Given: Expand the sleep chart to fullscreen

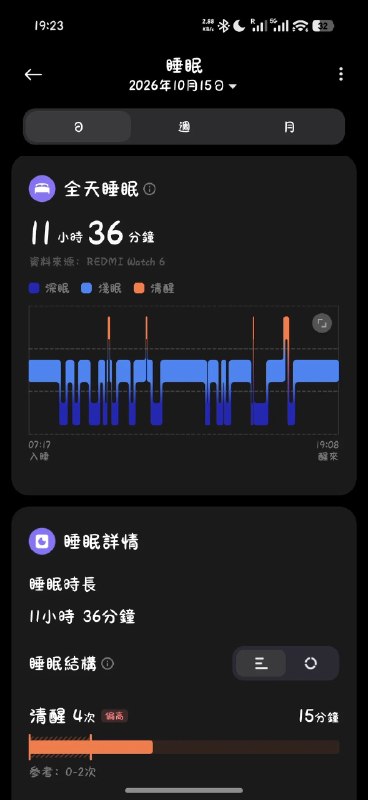Looking at the screenshot, I should click(322, 323).
